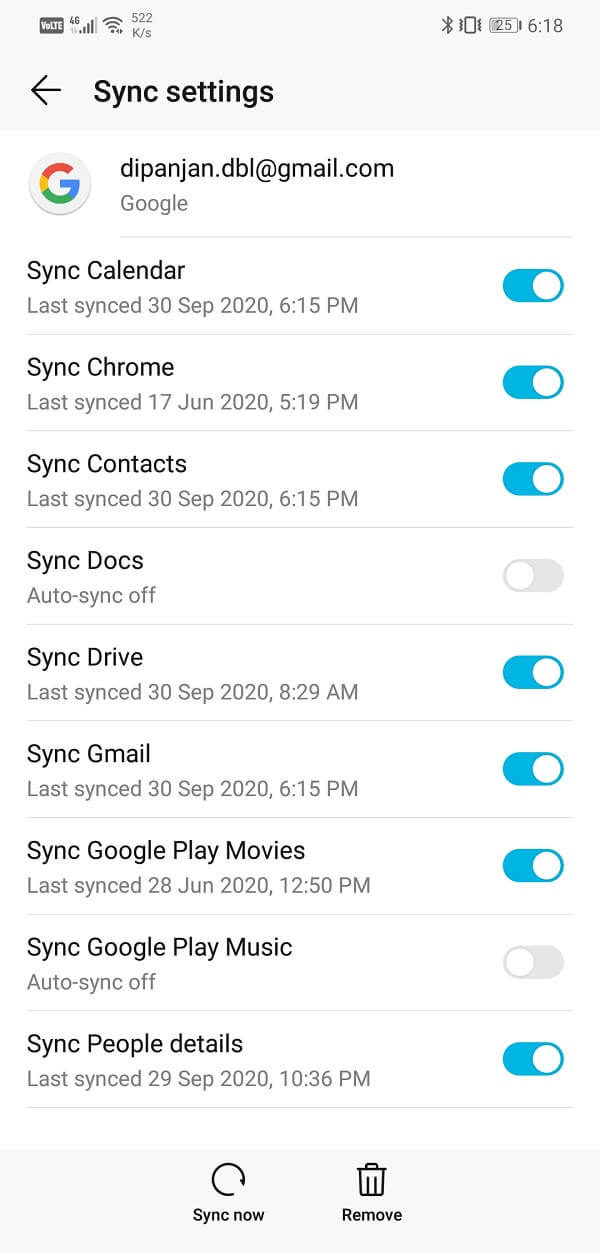Turn off Sync Calendar
The height and width of the screenshot is (1253, 600).
point(533,286)
